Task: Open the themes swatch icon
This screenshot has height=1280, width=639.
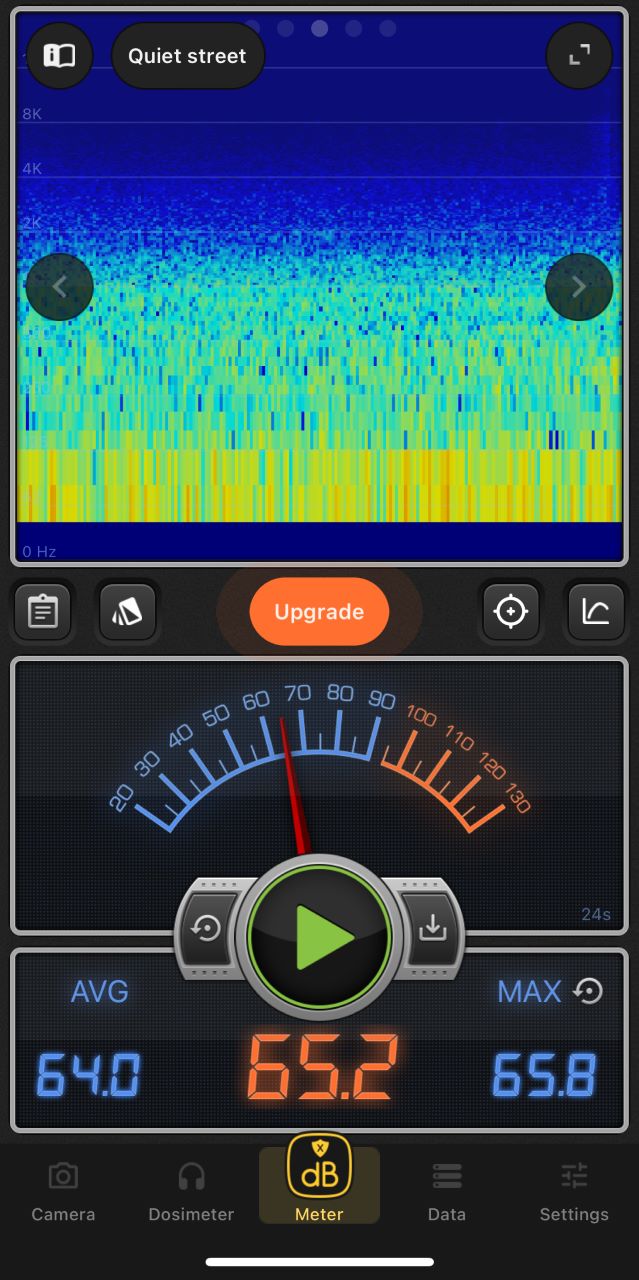Action: point(127,611)
